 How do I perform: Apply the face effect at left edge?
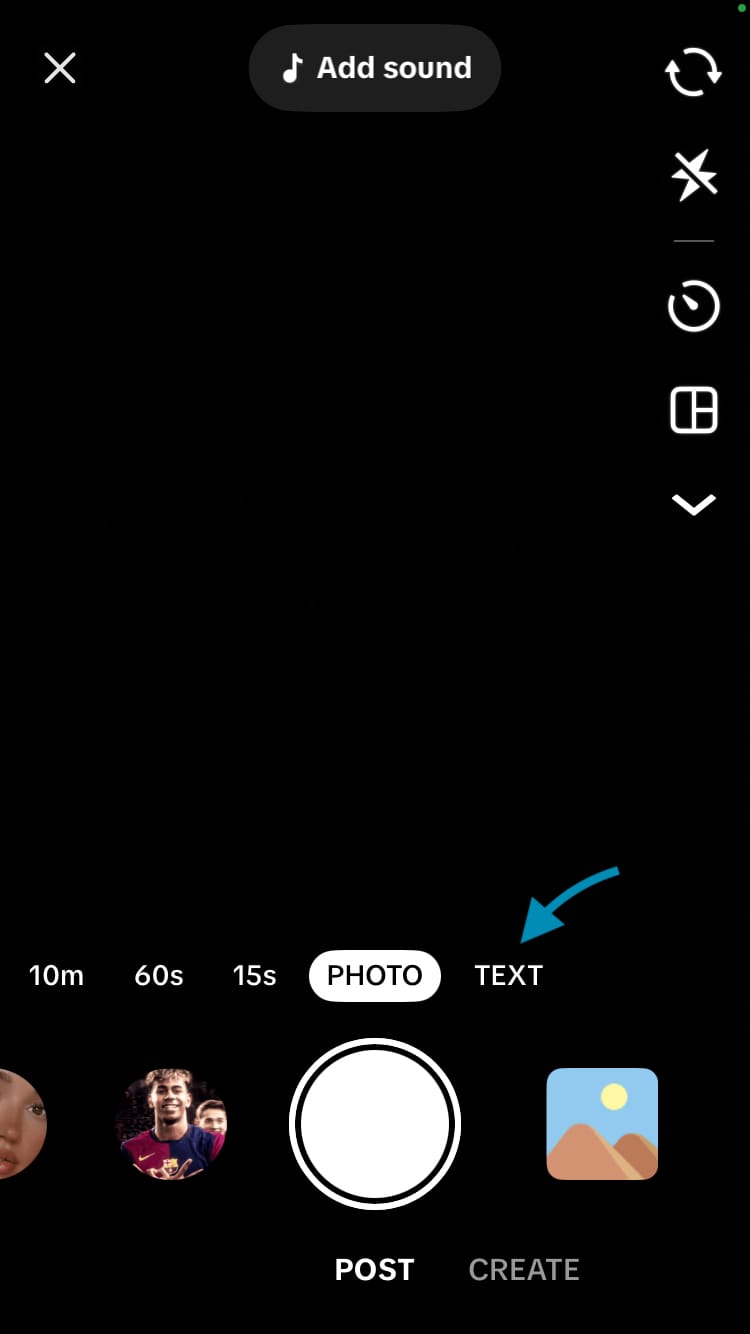(20, 1124)
